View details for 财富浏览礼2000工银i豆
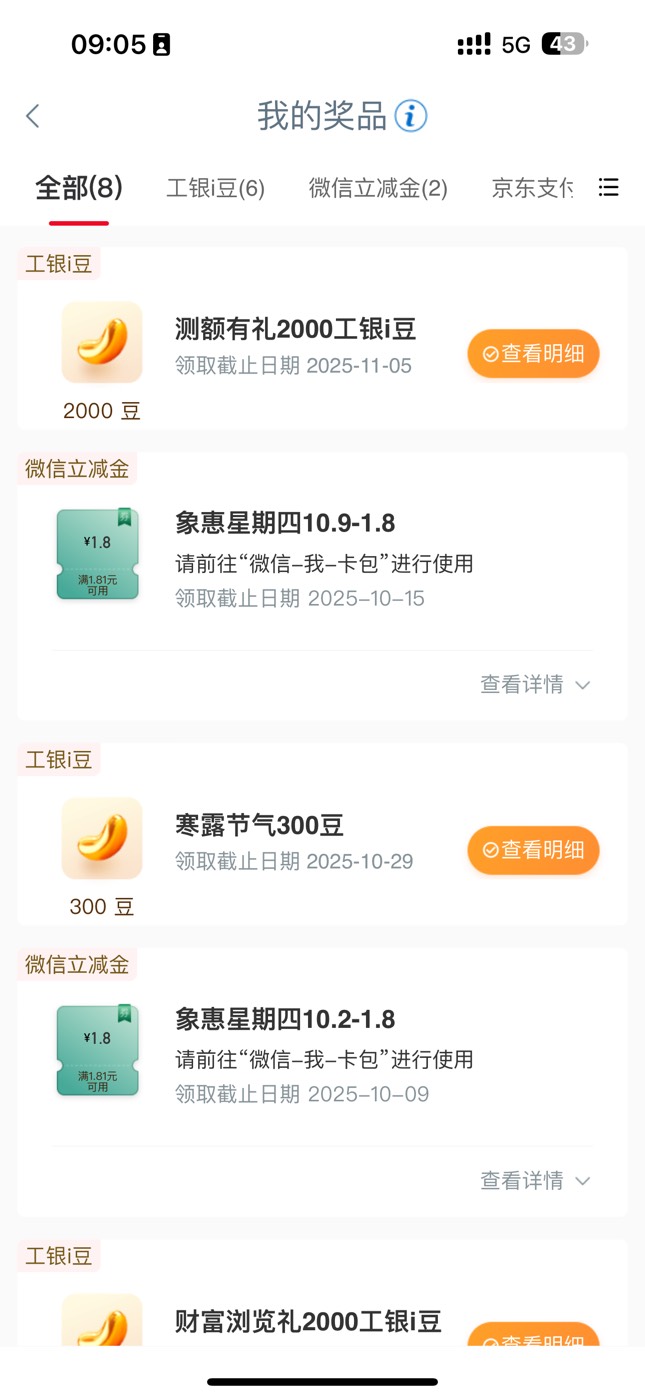Screen dimensions: 645x1398 pyautogui.click(x=533, y=1335)
